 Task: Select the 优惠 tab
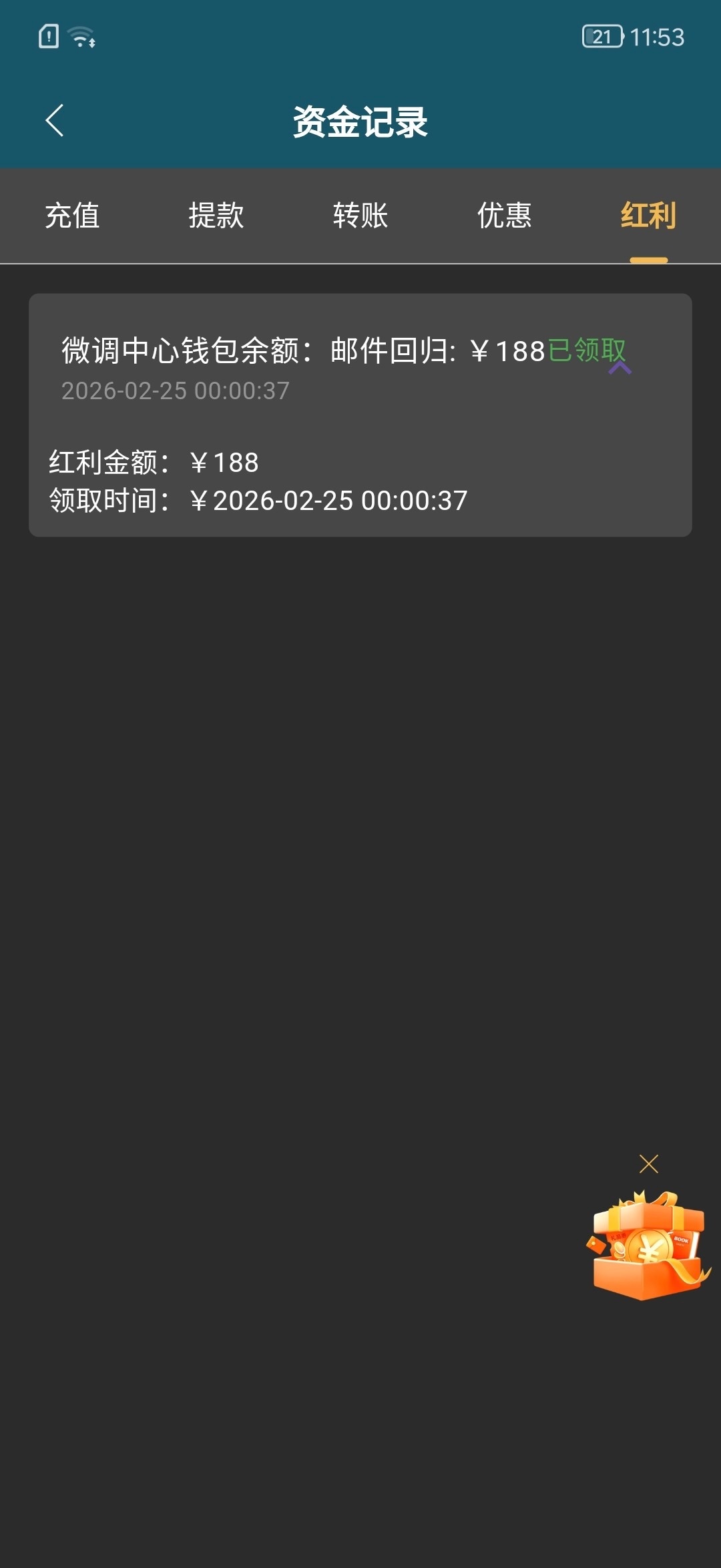505,216
